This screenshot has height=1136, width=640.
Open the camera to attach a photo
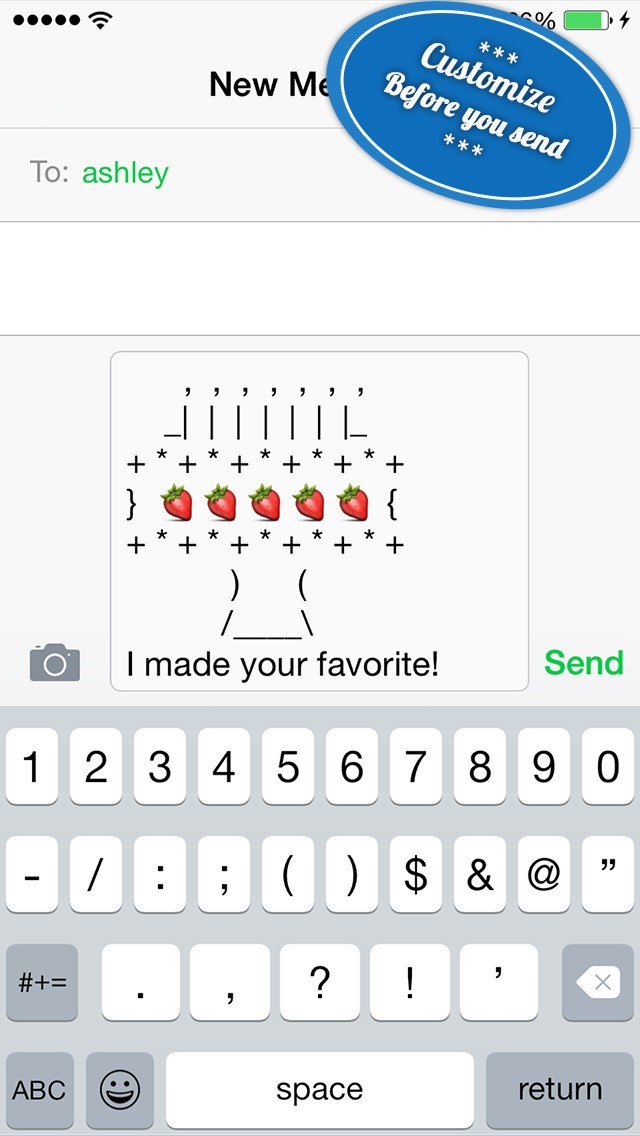click(x=55, y=662)
